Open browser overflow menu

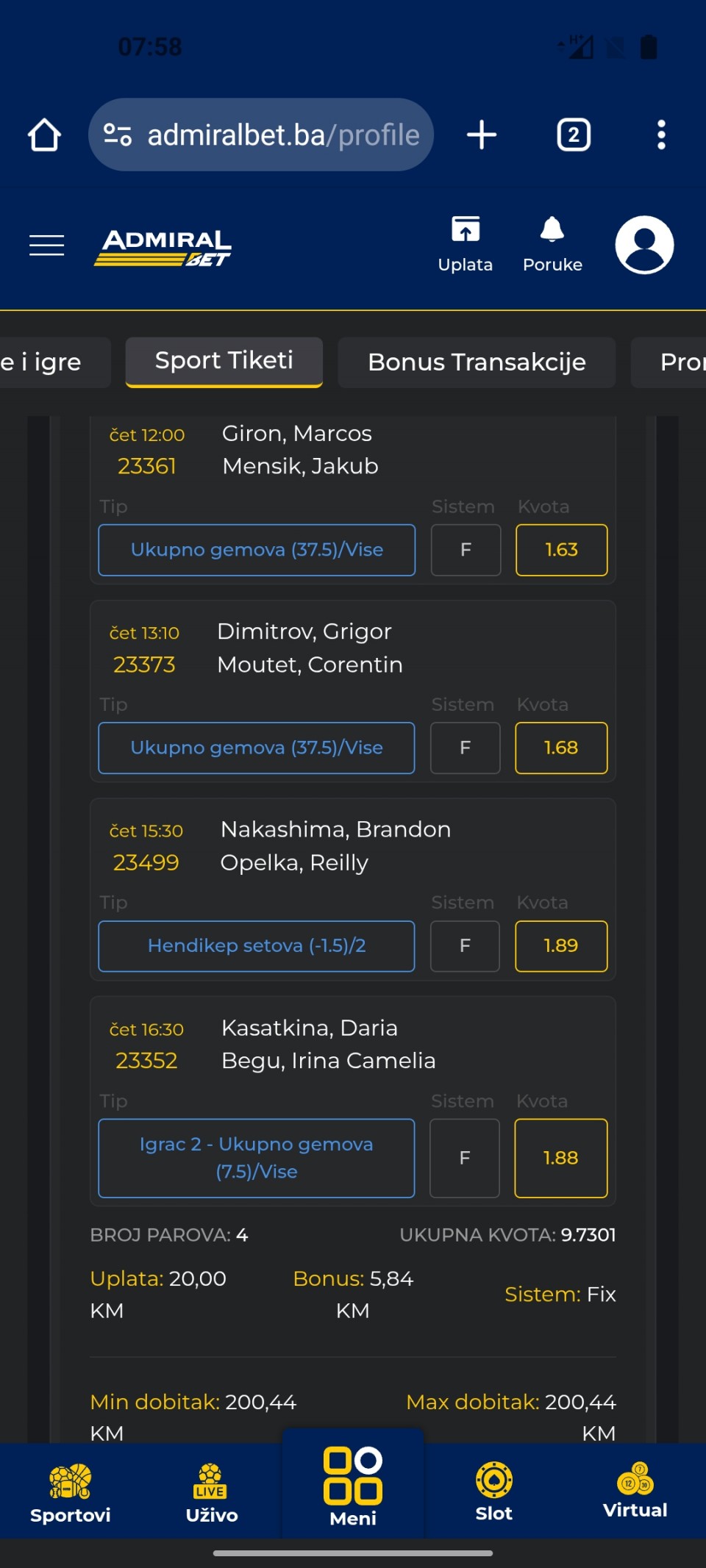click(661, 135)
